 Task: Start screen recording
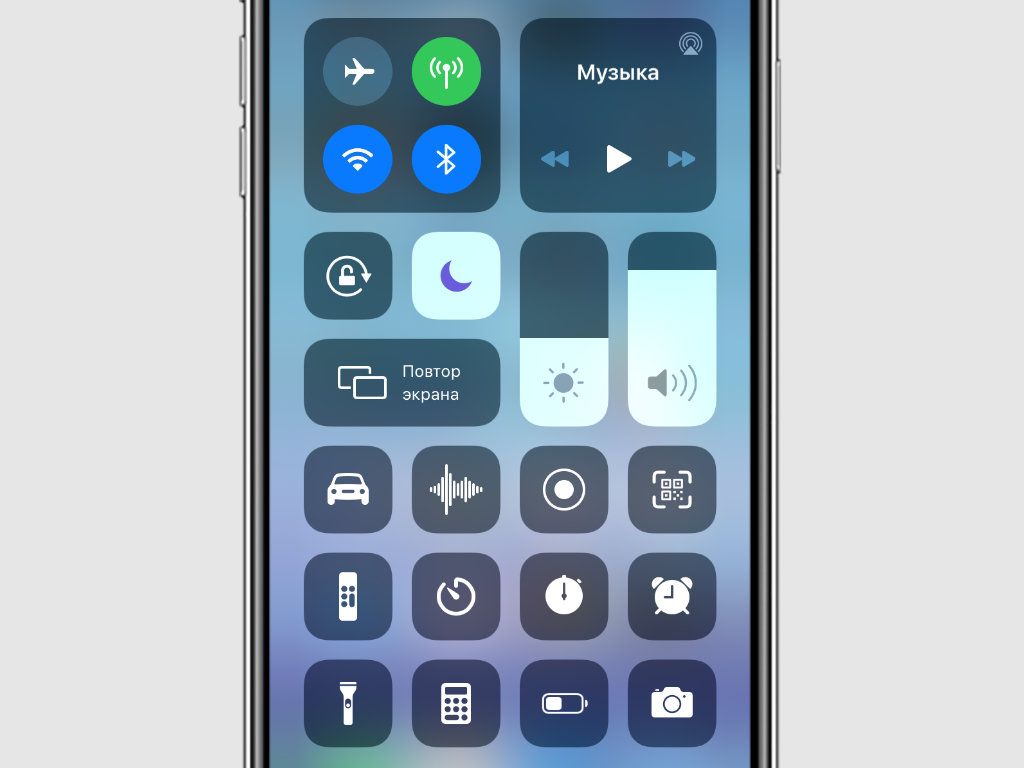coord(564,490)
